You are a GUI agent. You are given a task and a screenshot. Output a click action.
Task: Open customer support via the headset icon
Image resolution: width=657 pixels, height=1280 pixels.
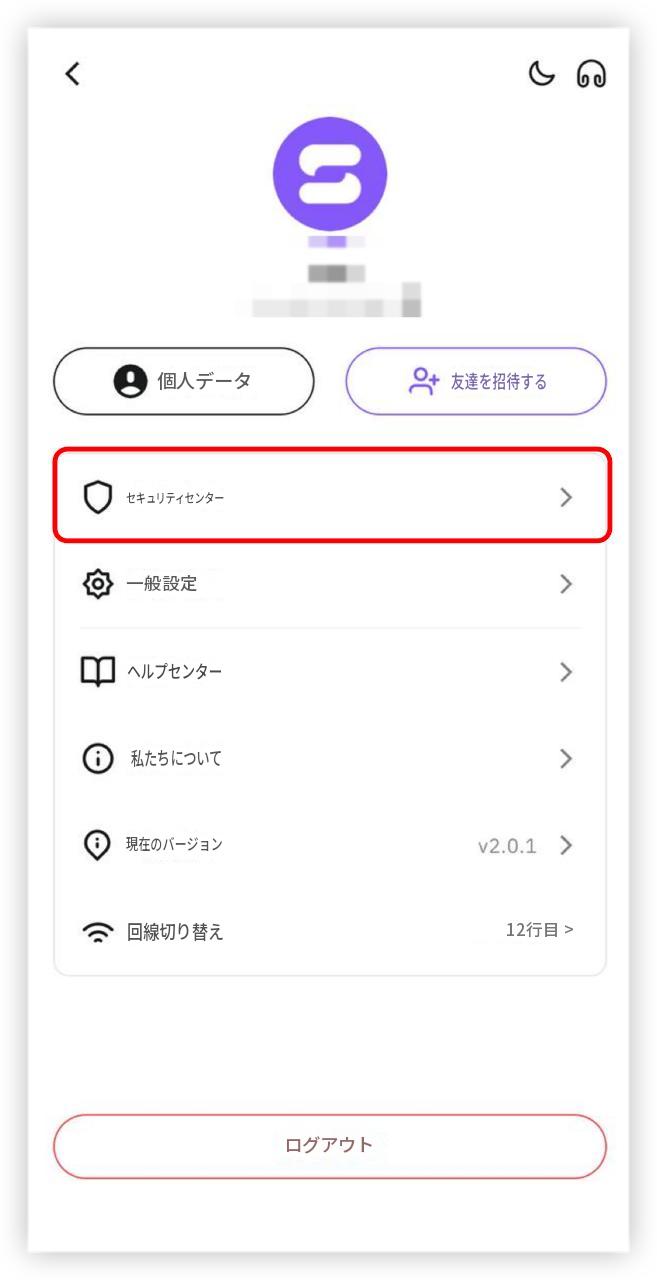pos(591,74)
